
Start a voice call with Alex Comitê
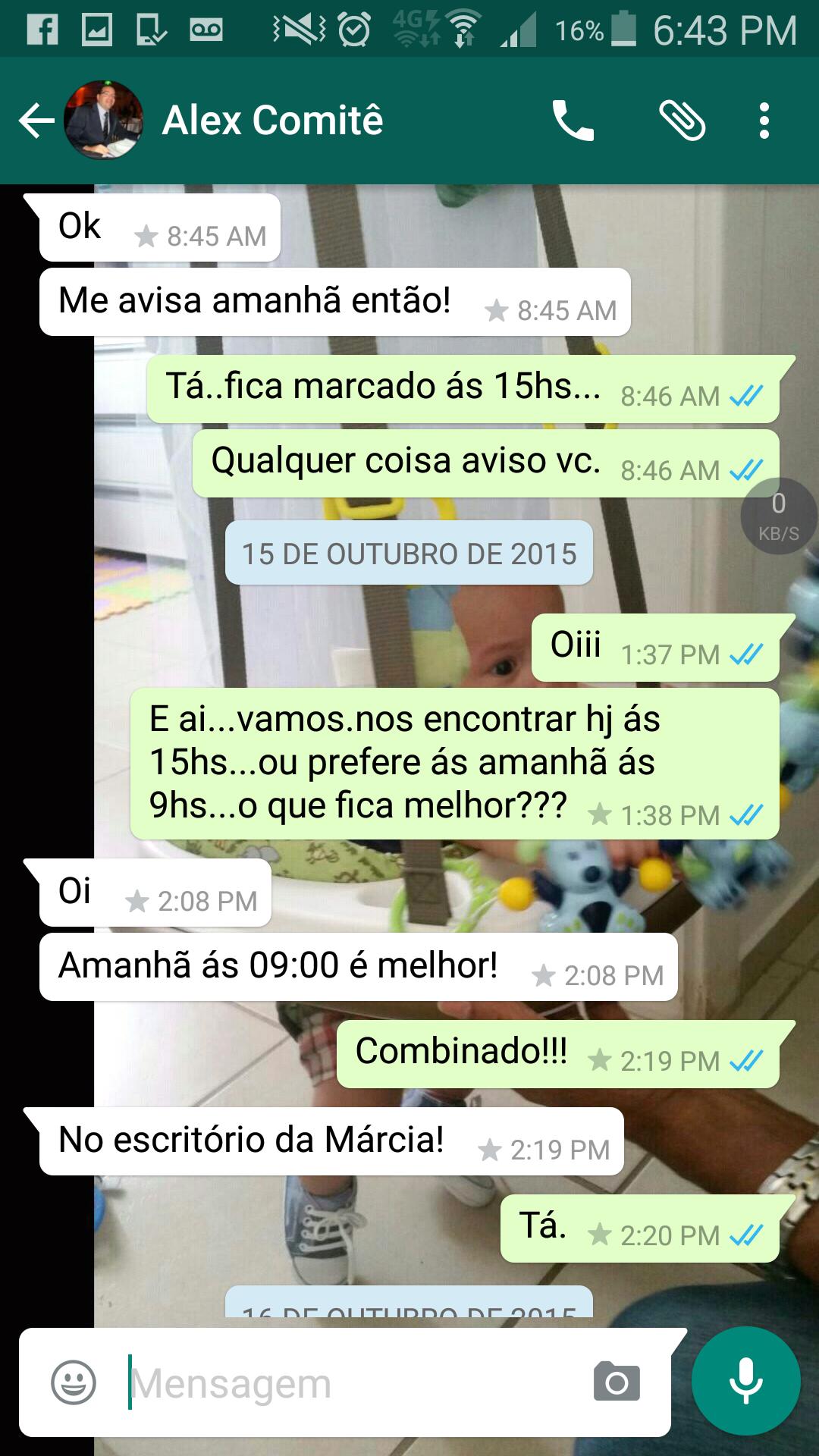coord(573,121)
